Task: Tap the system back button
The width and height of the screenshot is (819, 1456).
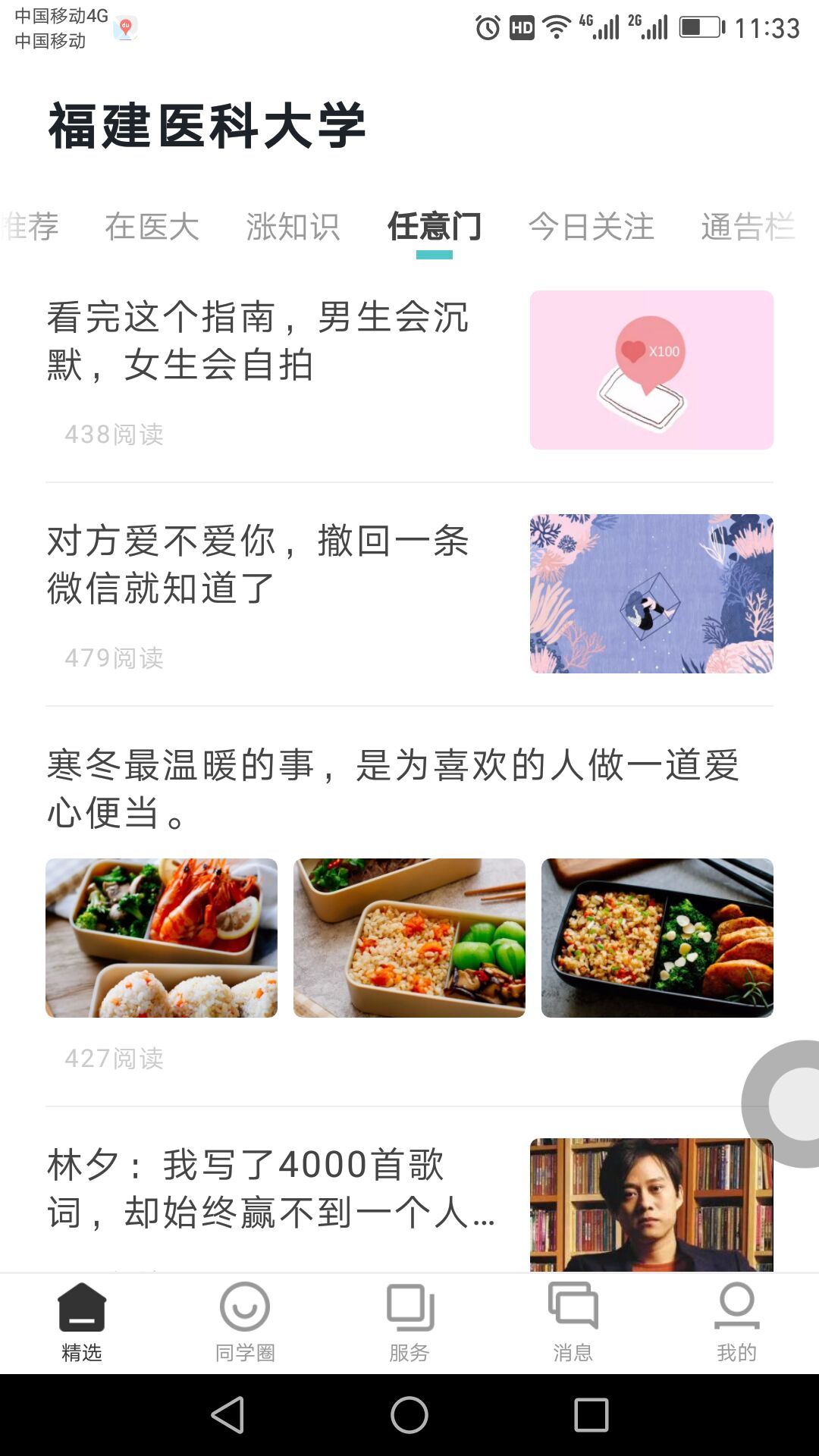Action: (x=227, y=1415)
